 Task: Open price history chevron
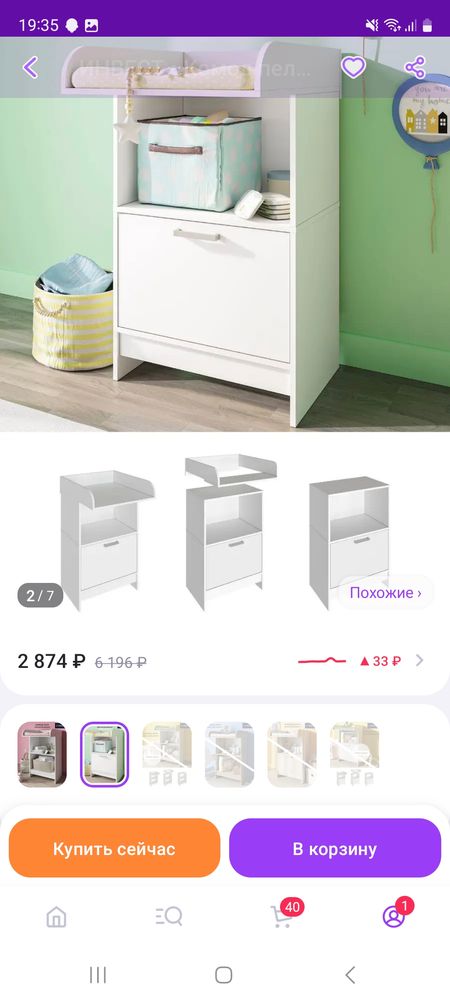pos(419,661)
